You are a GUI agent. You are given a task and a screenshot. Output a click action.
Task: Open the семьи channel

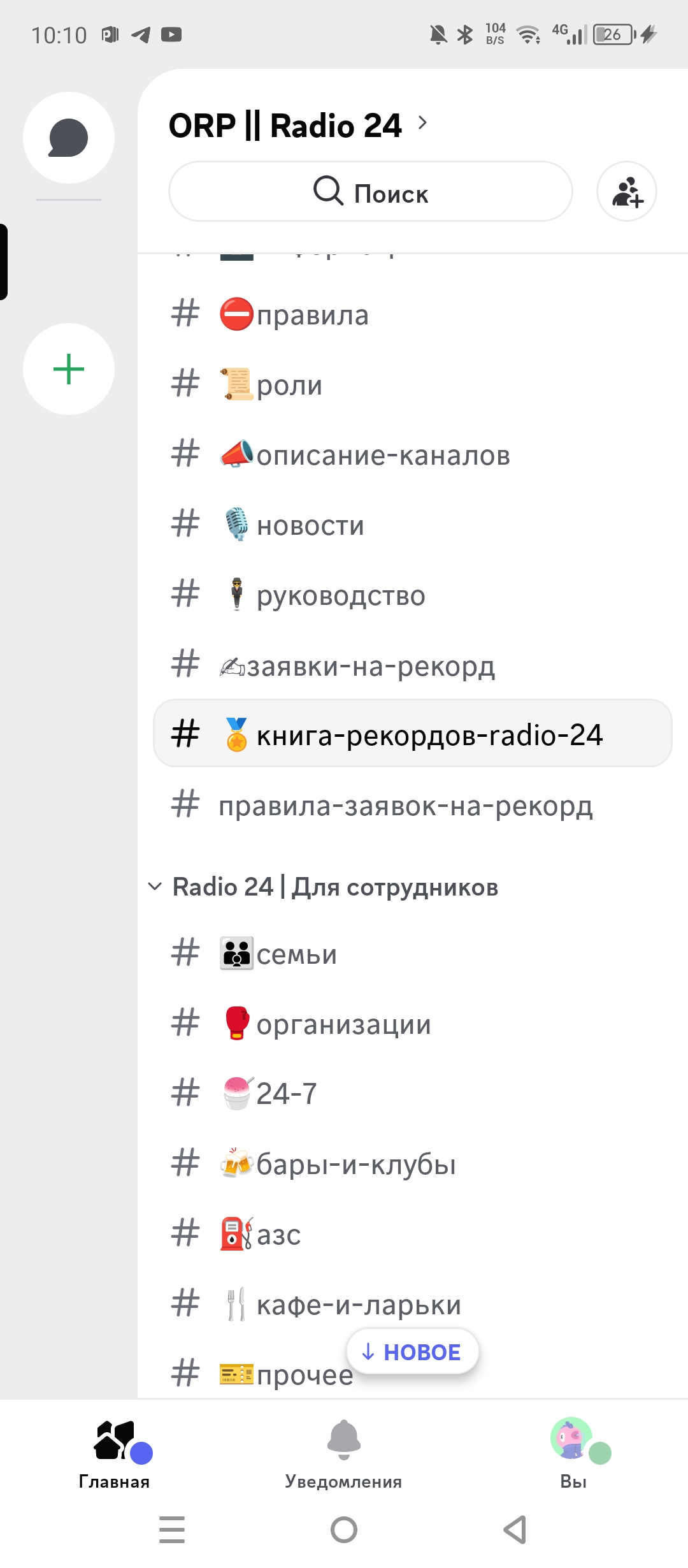296,954
